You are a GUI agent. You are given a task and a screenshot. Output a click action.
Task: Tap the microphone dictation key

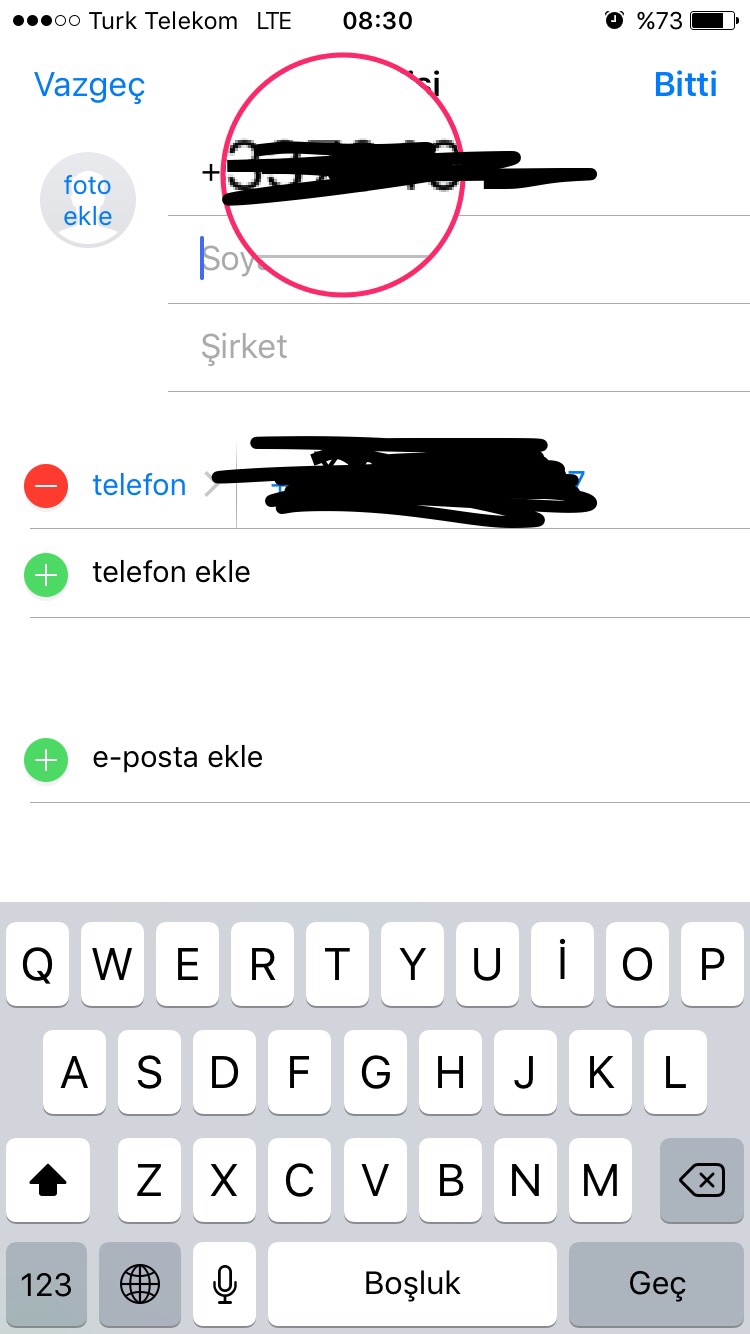pyautogui.click(x=226, y=1284)
